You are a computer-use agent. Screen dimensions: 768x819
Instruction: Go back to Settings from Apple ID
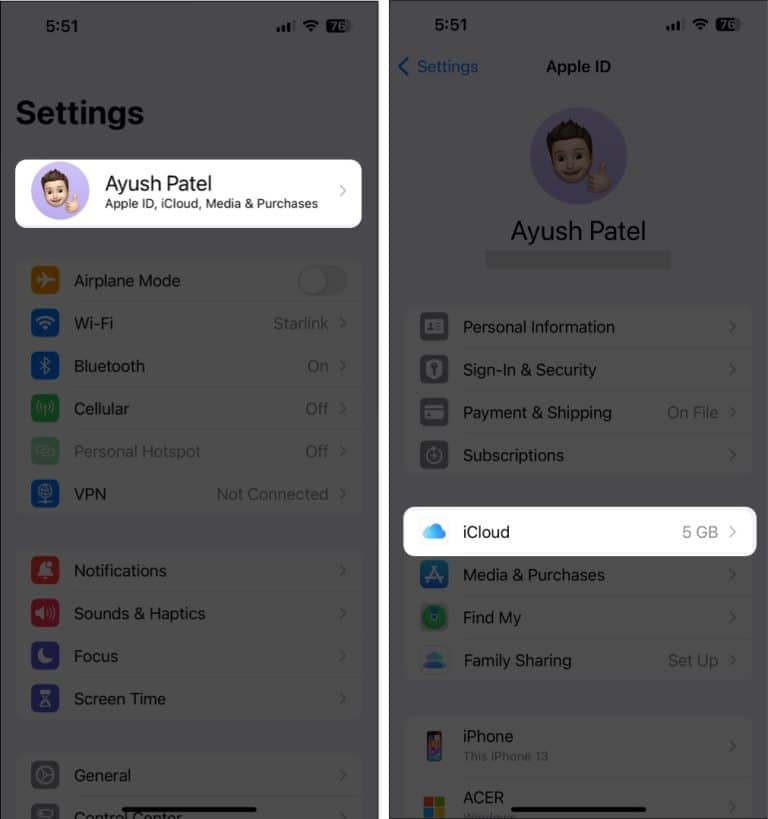pos(438,67)
